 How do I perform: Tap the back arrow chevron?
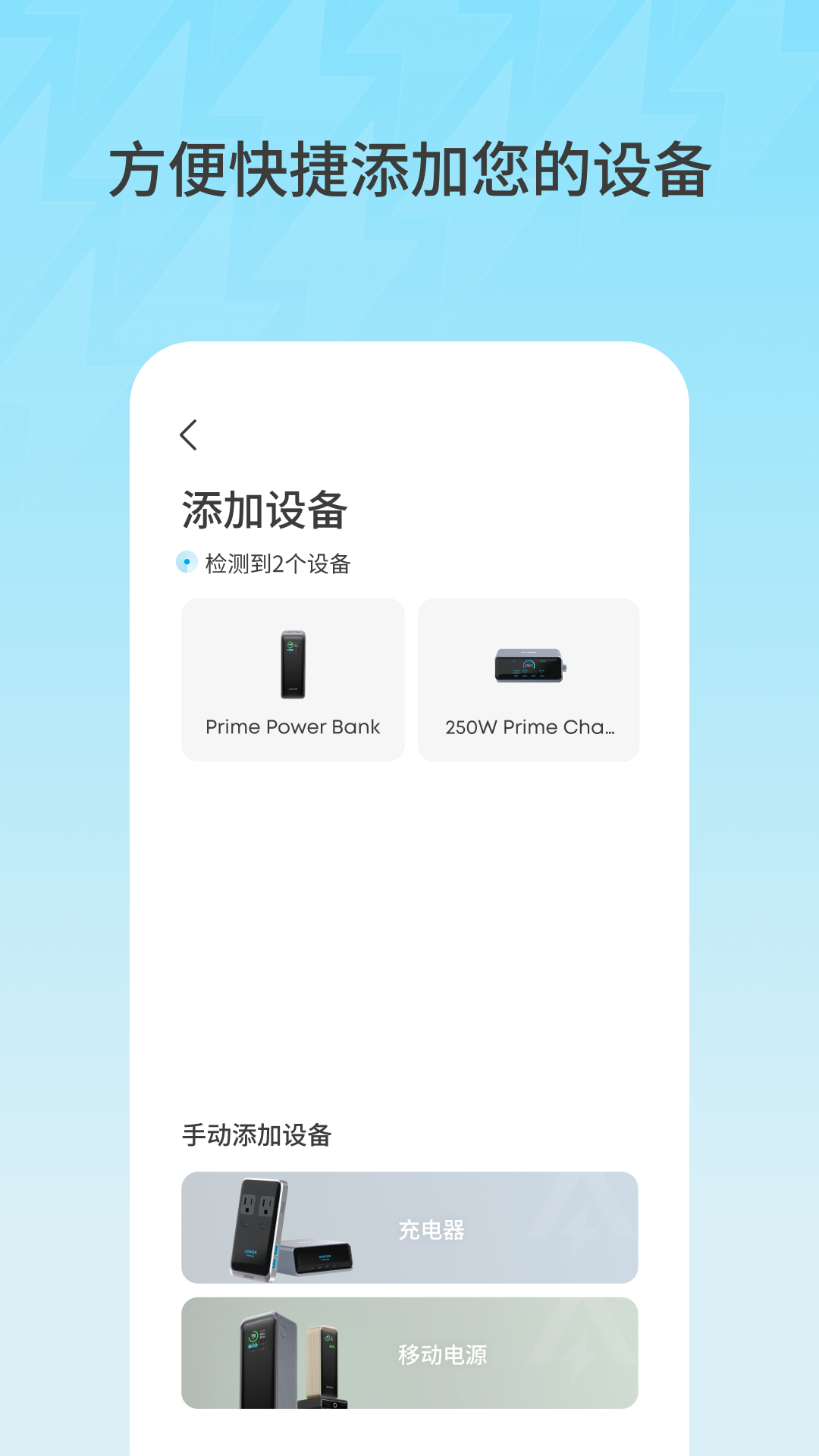click(187, 435)
